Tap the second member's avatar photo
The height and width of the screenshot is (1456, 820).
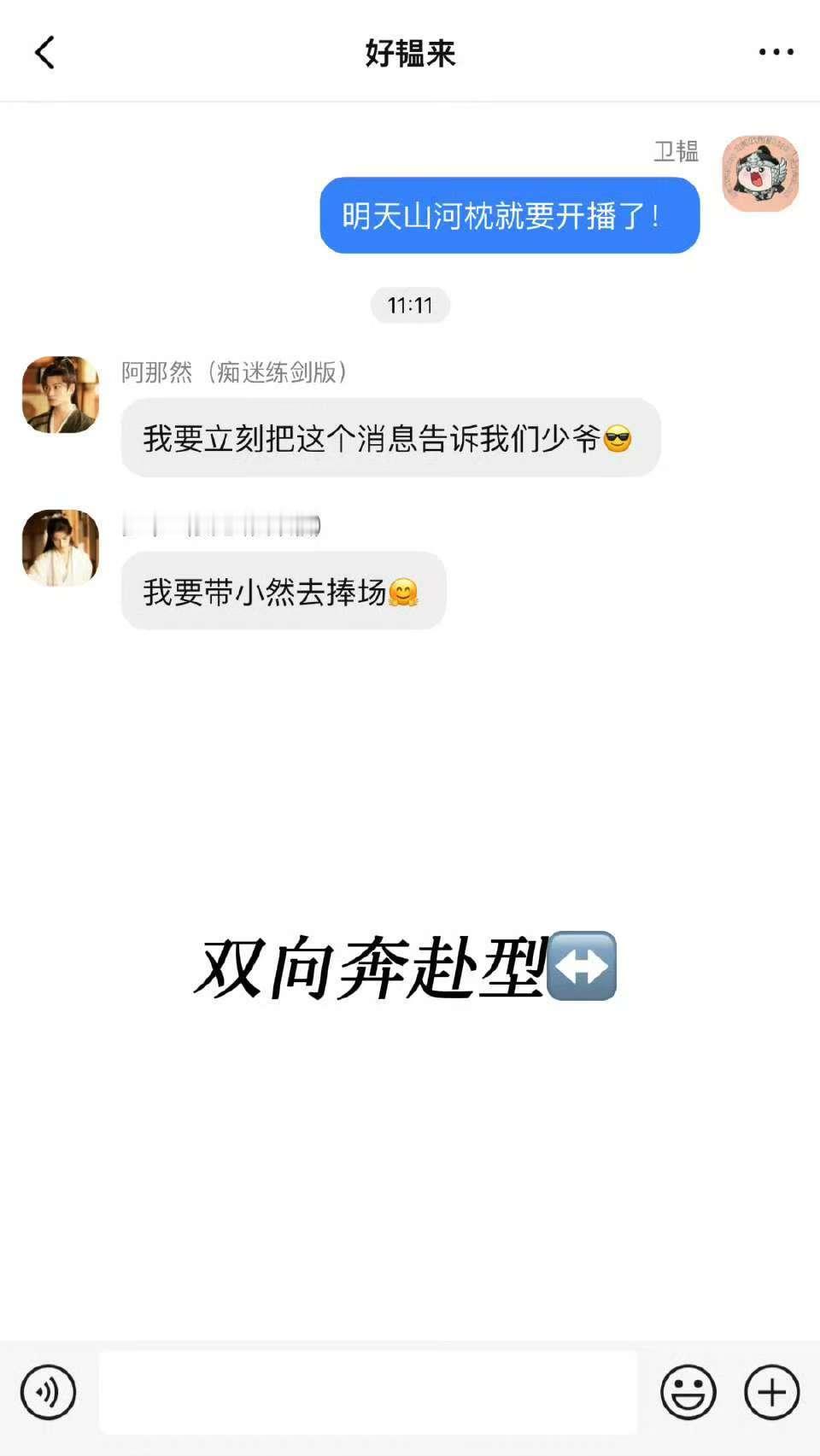60,548
